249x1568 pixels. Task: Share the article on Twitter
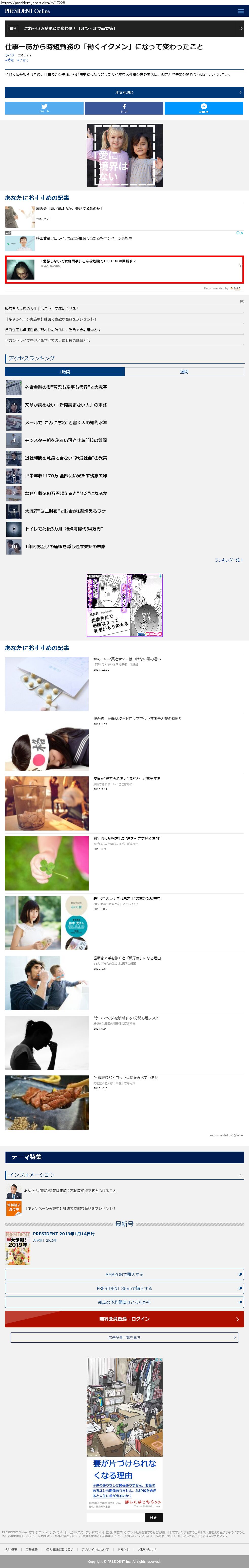[x=44, y=108]
